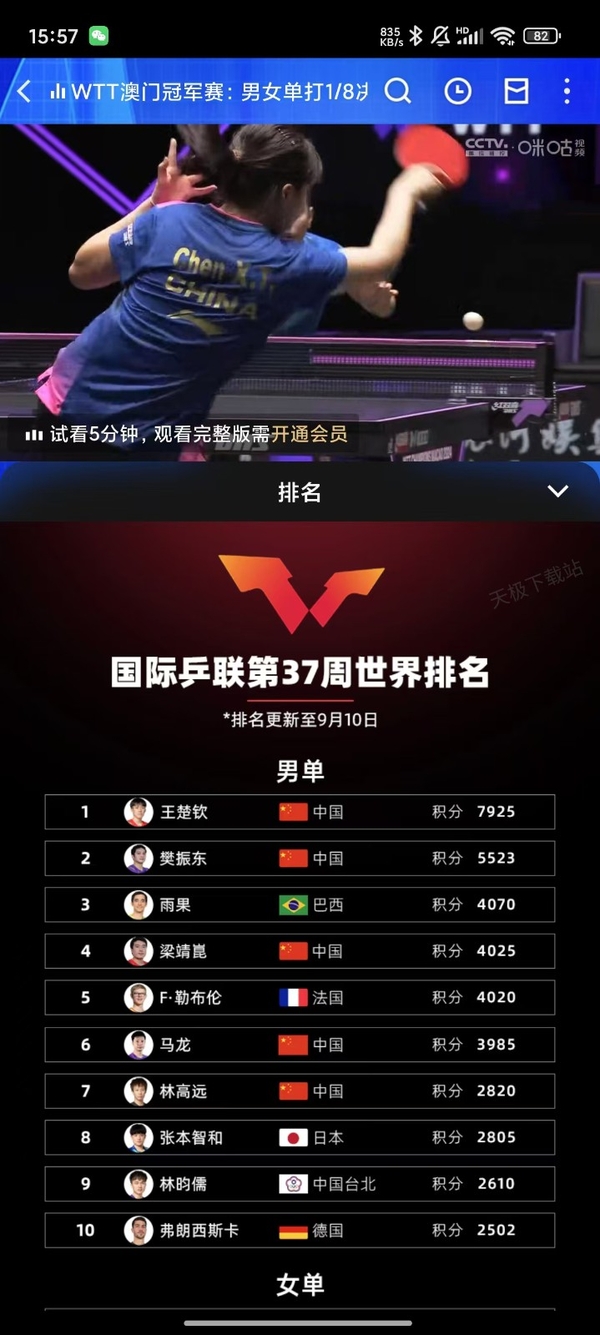Open search in the top bar
This screenshot has width=600, height=1335.
[x=398, y=92]
